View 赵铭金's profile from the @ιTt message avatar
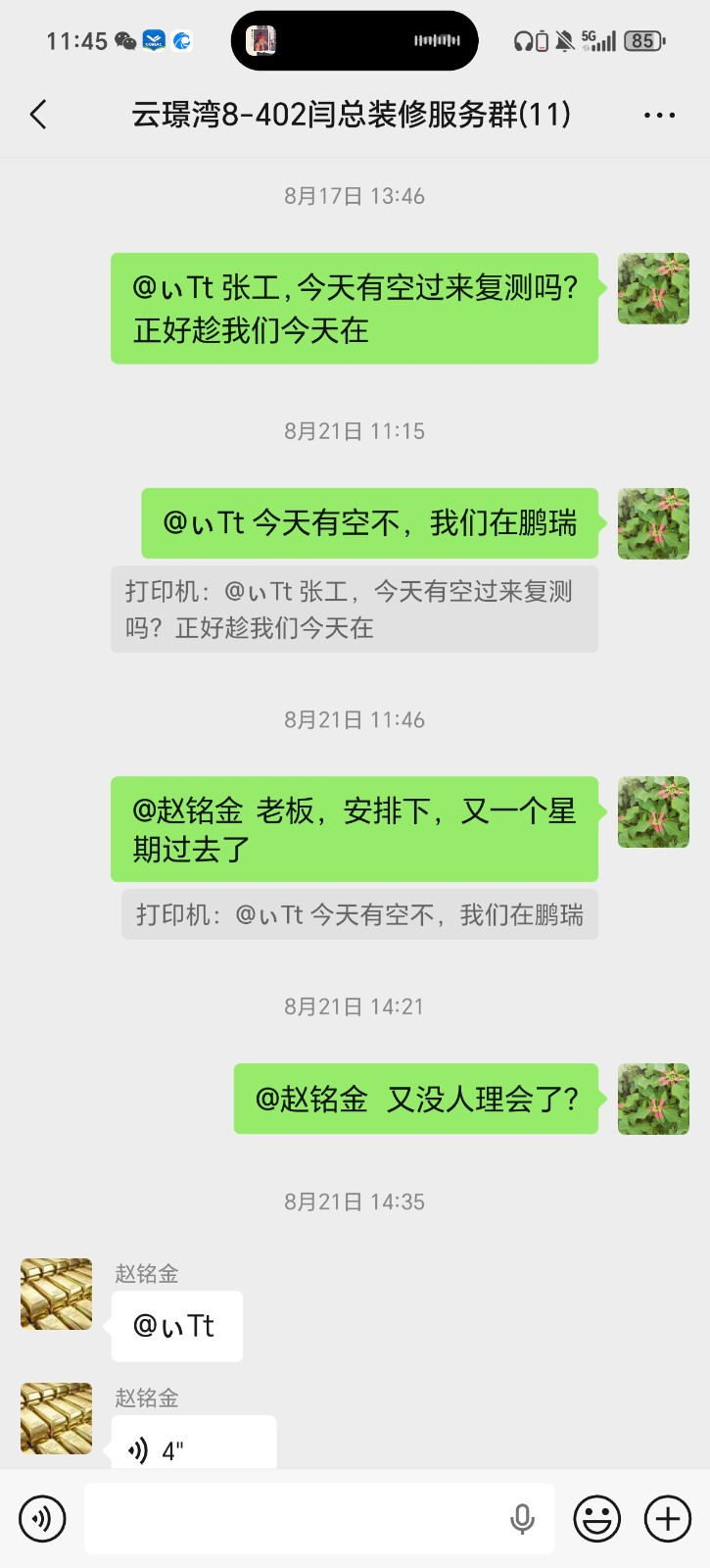The image size is (710, 1568). click(x=57, y=1294)
